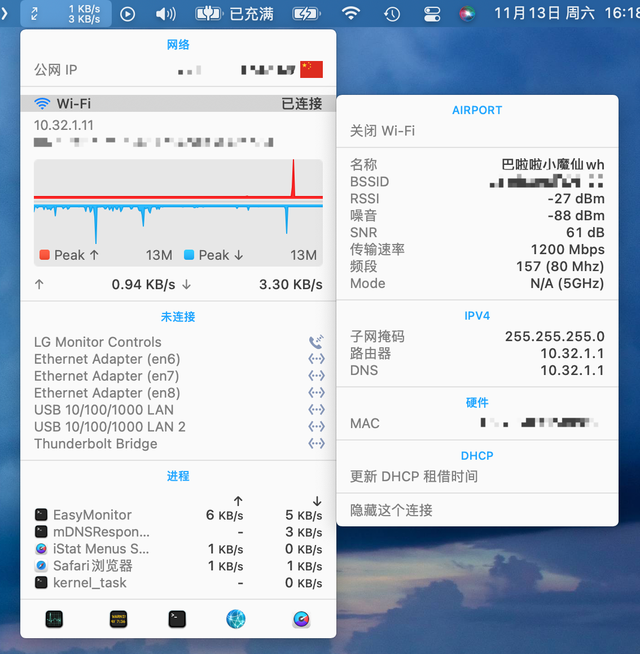The width and height of the screenshot is (640, 654).
Task: Choose the USB 10/100/1000 LAN 2 entry
Action: click(x=109, y=427)
